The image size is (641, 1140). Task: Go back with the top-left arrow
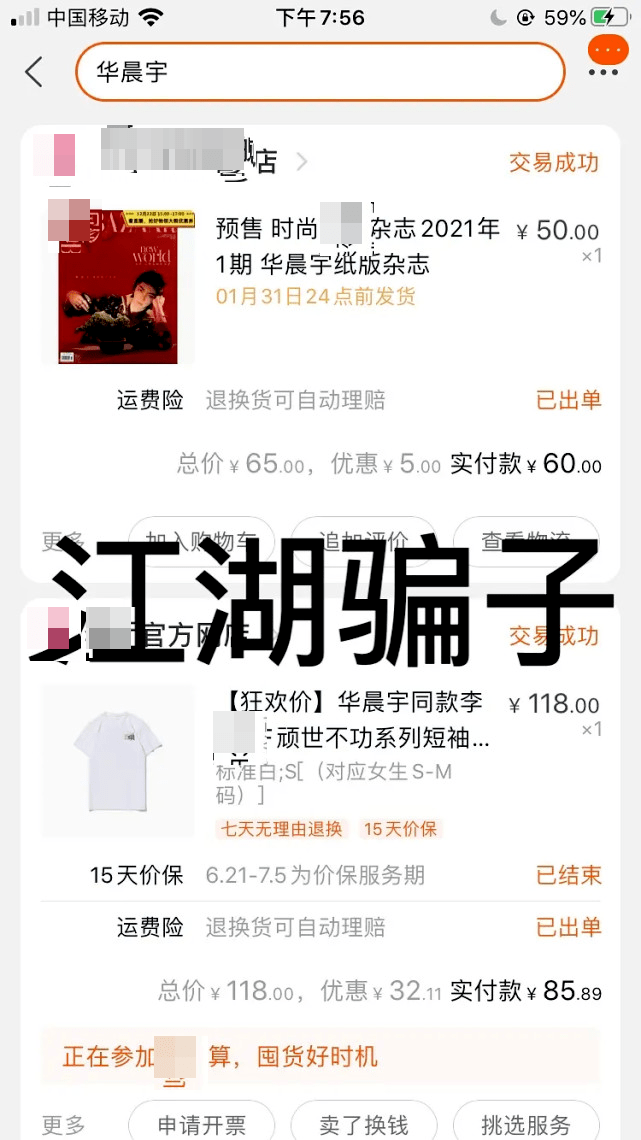tap(34, 72)
